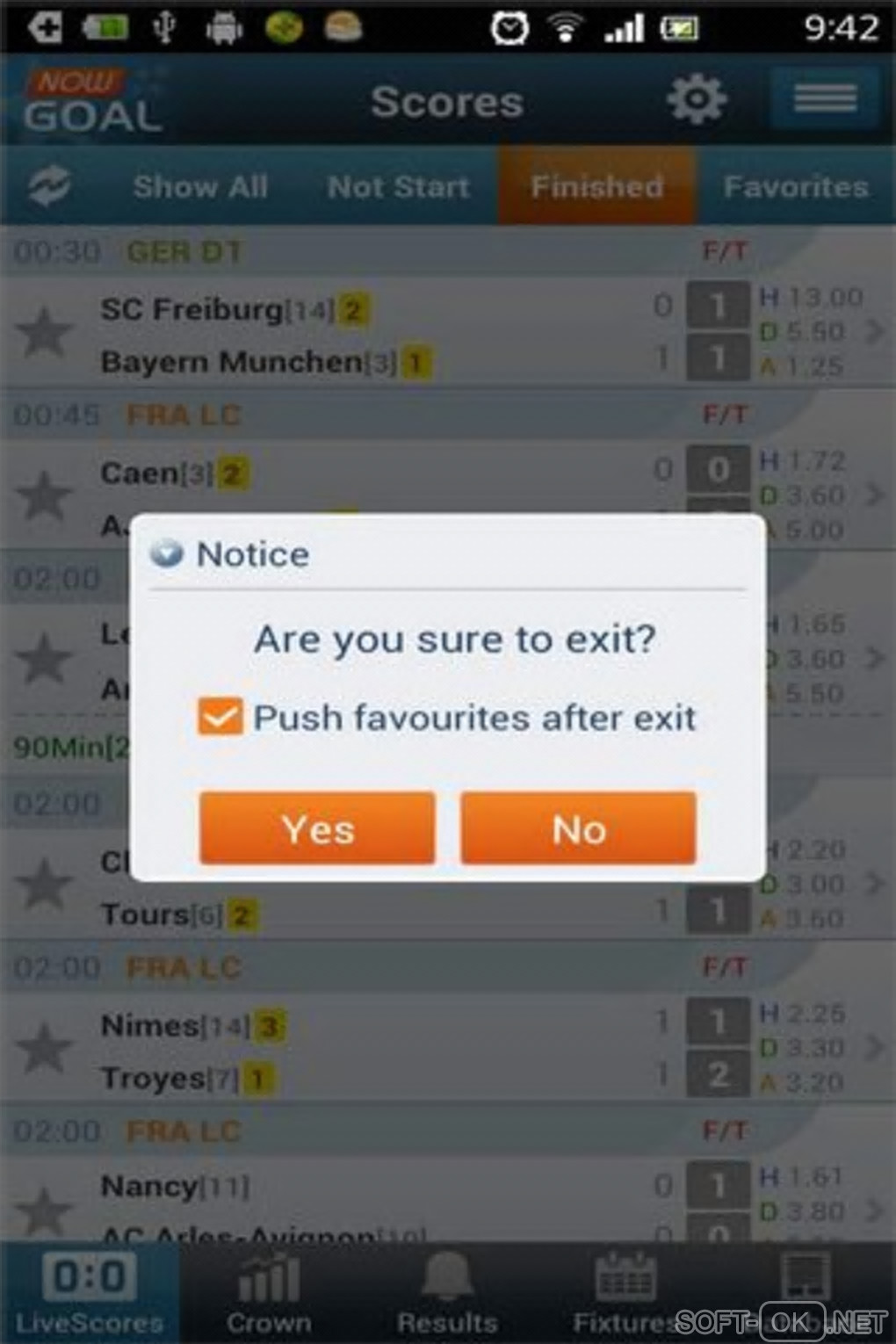Refresh the scores list
896x1344 pixels.
pos(49,186)
